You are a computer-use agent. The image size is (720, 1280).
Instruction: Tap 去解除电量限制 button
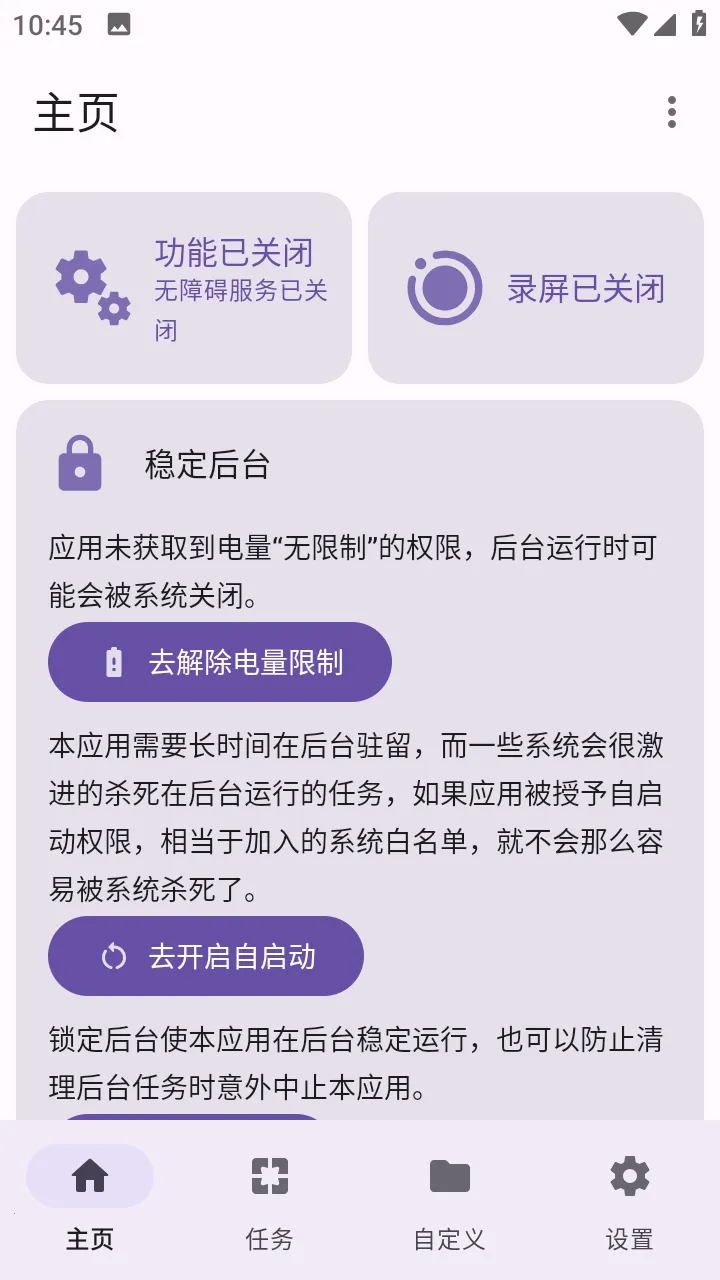tap(220, 662)
